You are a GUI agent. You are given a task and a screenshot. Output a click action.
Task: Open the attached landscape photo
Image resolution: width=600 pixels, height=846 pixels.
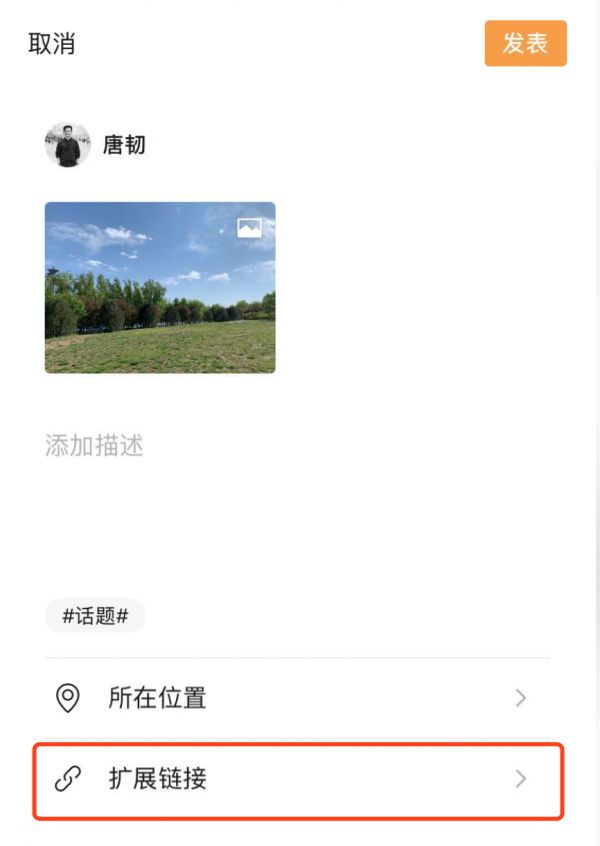pos(160,287)
